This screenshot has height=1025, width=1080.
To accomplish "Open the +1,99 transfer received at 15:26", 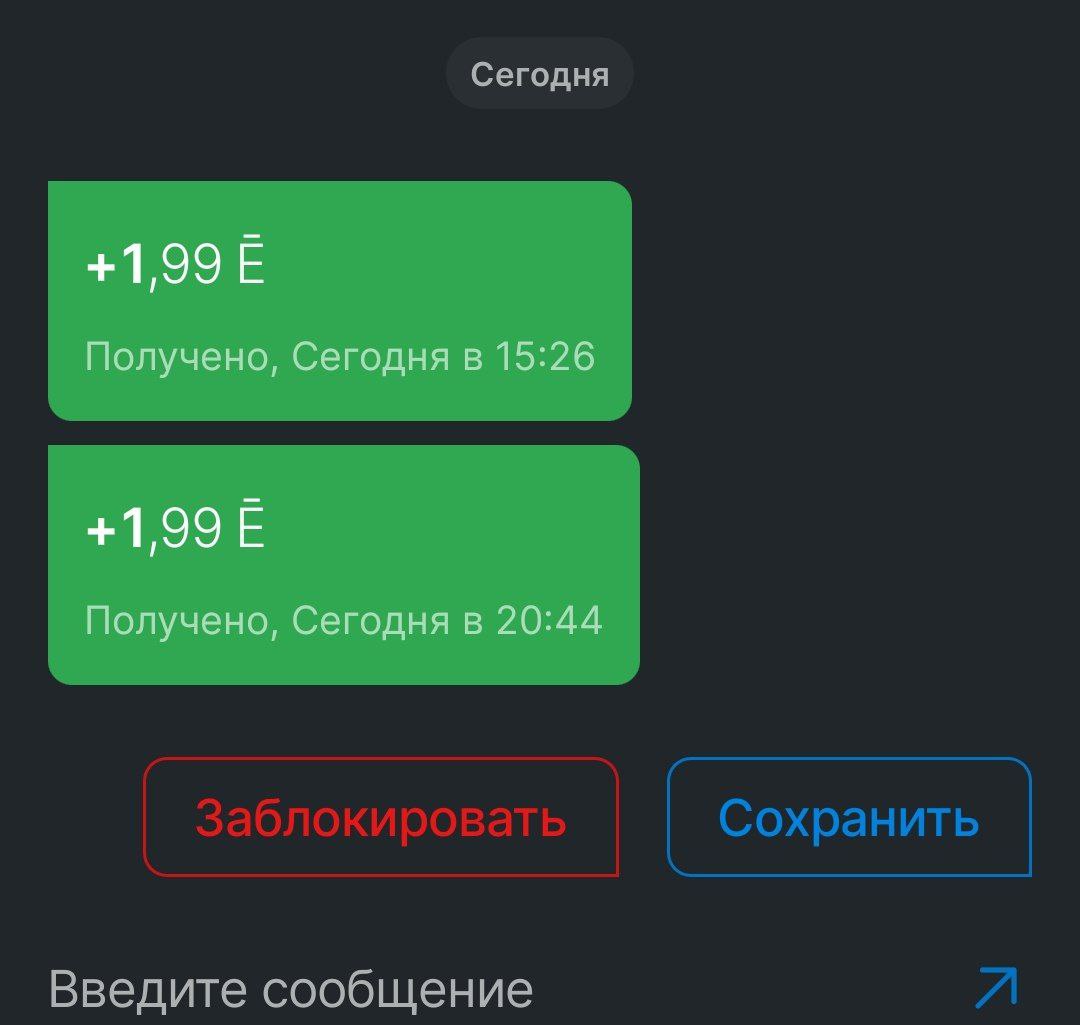I will (x=340, y=301).
